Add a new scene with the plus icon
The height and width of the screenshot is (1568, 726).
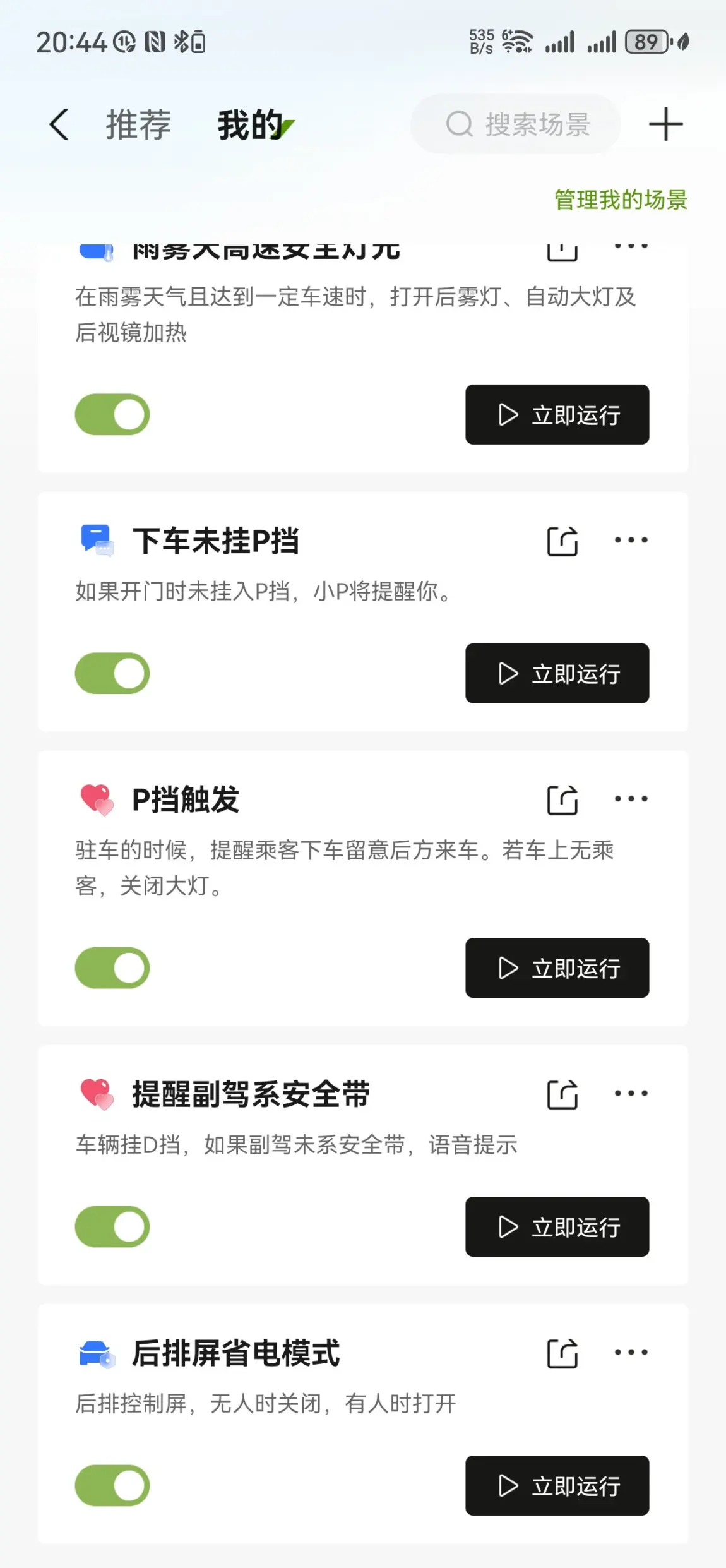[x=666, y=124]
